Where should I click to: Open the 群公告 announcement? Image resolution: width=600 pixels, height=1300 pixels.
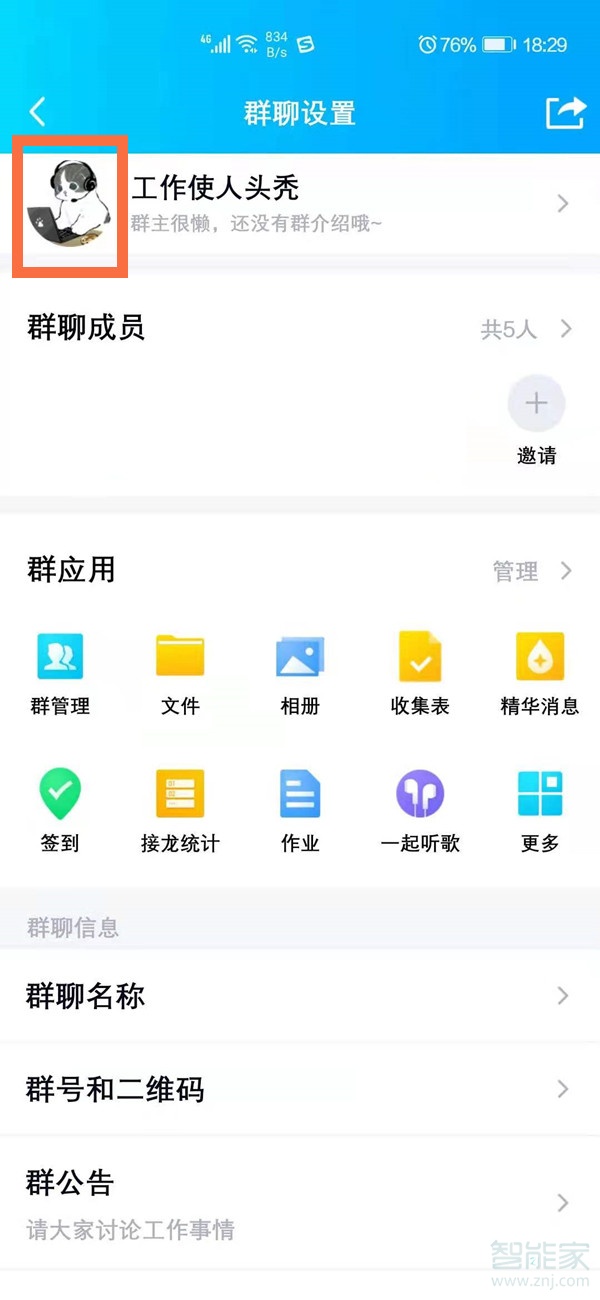tap(300, 1202)
